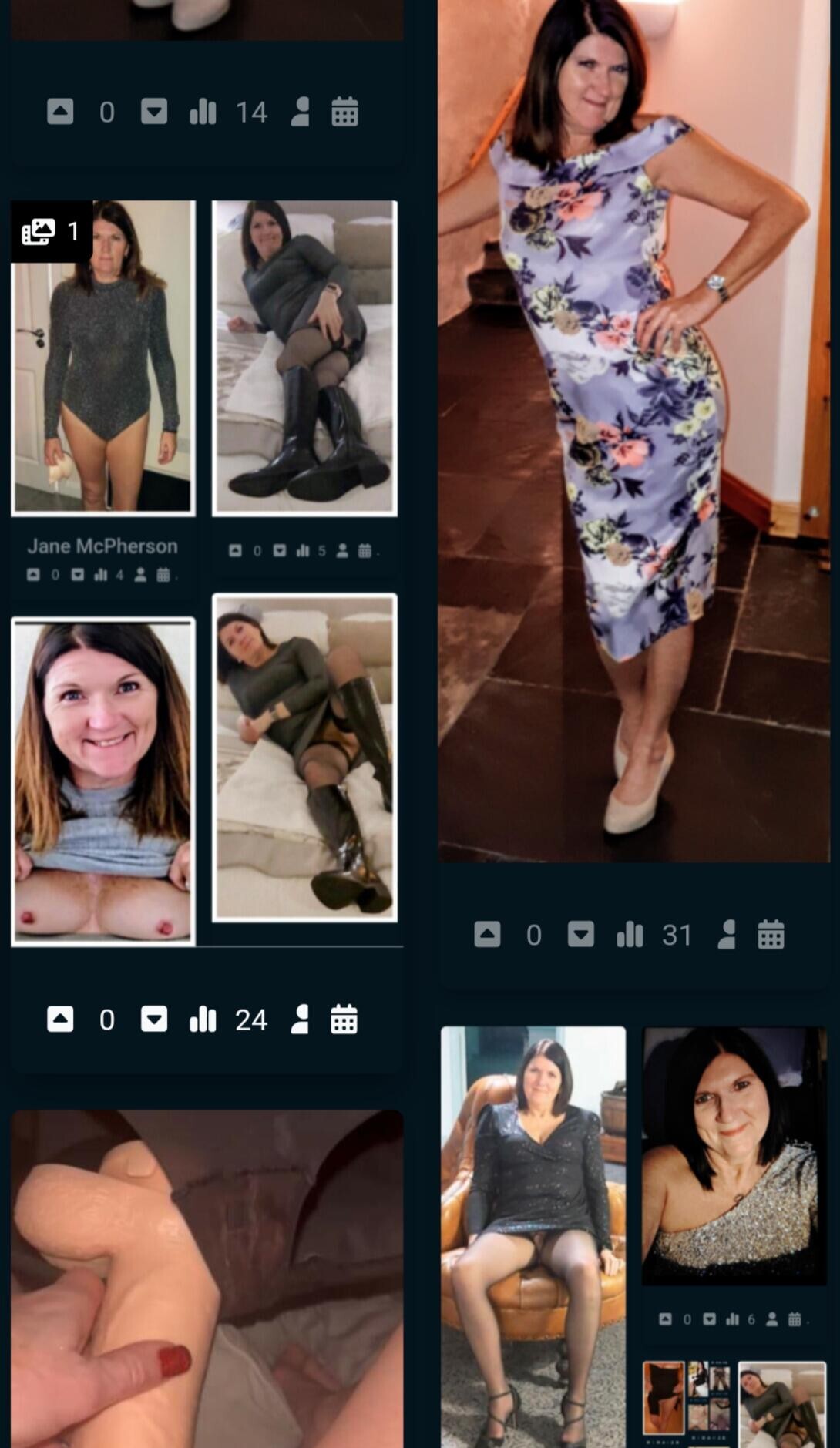Open the leather armchair photo post
840x1448 pixels.
pos(533,1233)
